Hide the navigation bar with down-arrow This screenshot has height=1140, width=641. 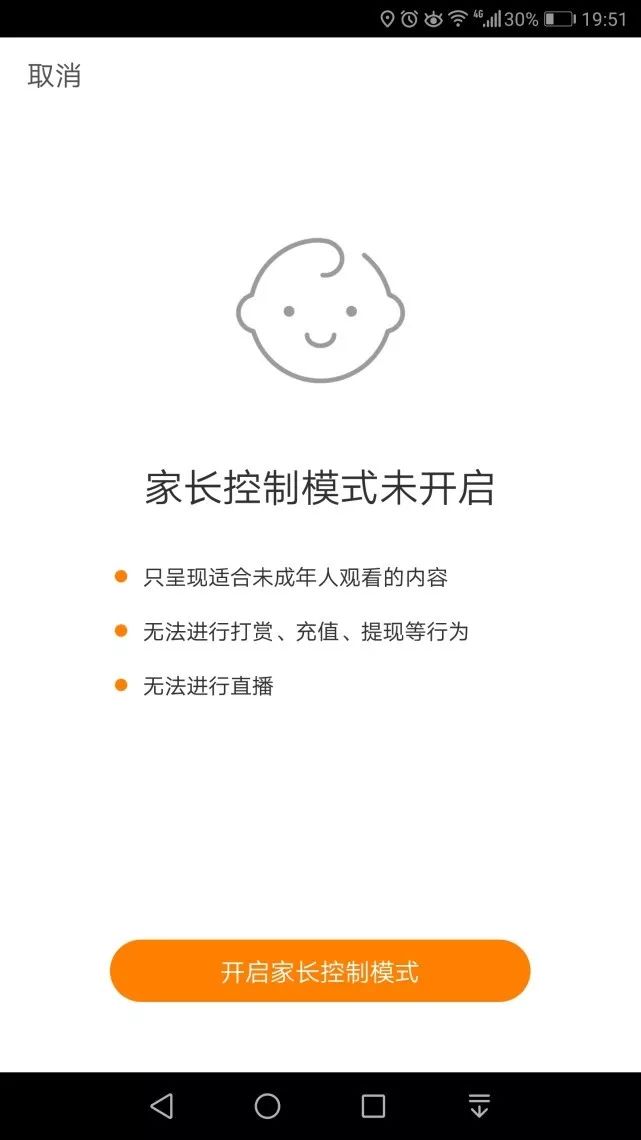(x=480, y=1106)
